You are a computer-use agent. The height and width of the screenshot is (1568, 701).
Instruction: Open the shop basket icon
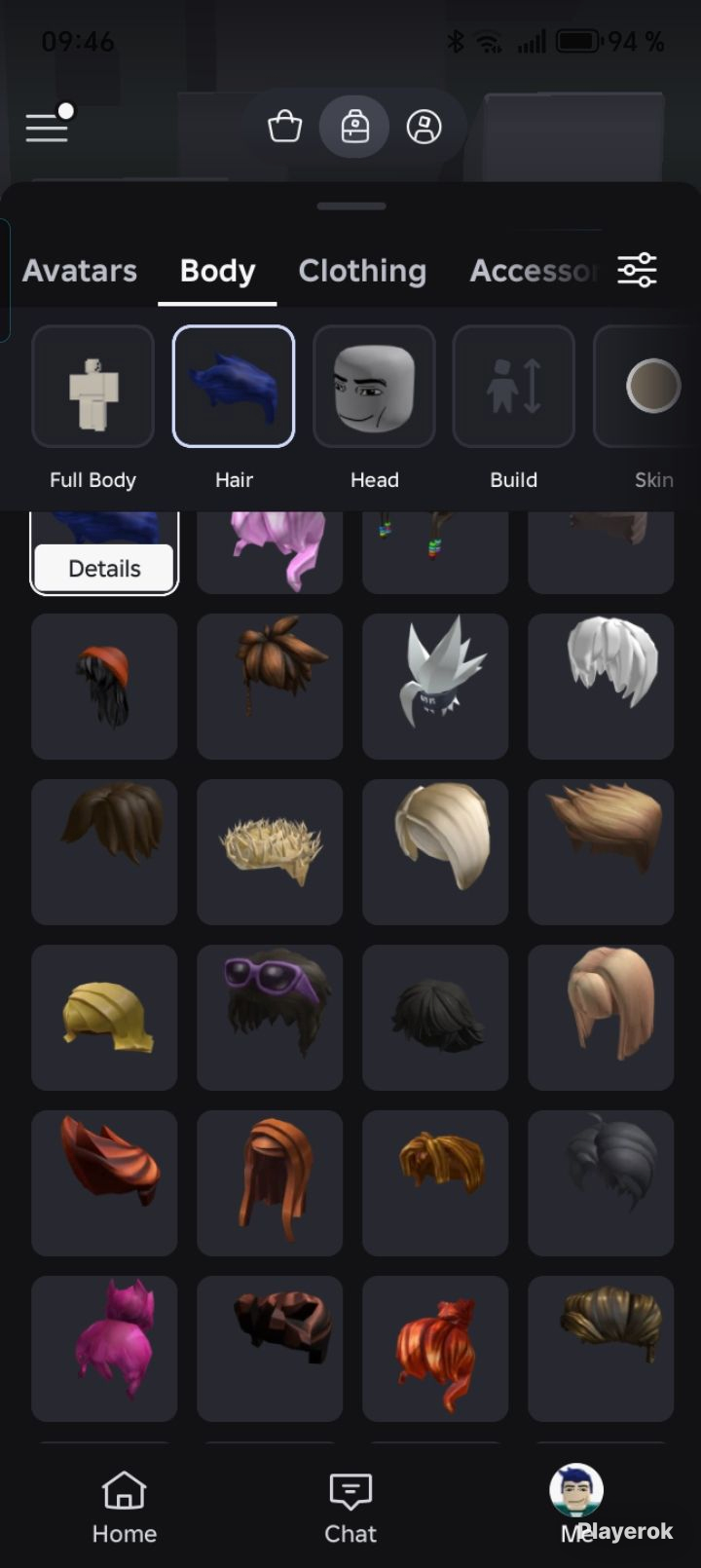[x=284, y=127]
